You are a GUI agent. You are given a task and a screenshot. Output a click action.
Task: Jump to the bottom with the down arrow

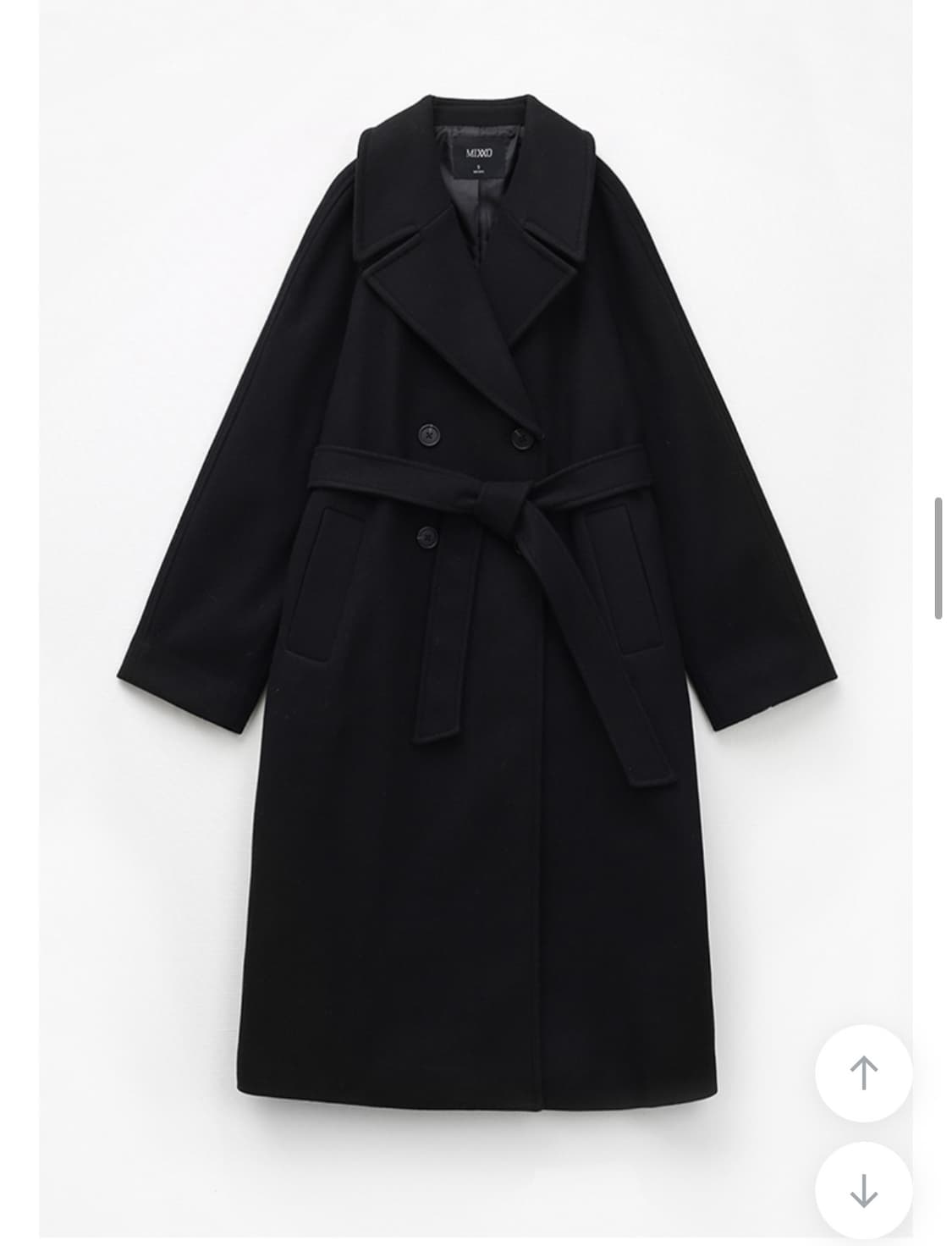click(863, 1190)
